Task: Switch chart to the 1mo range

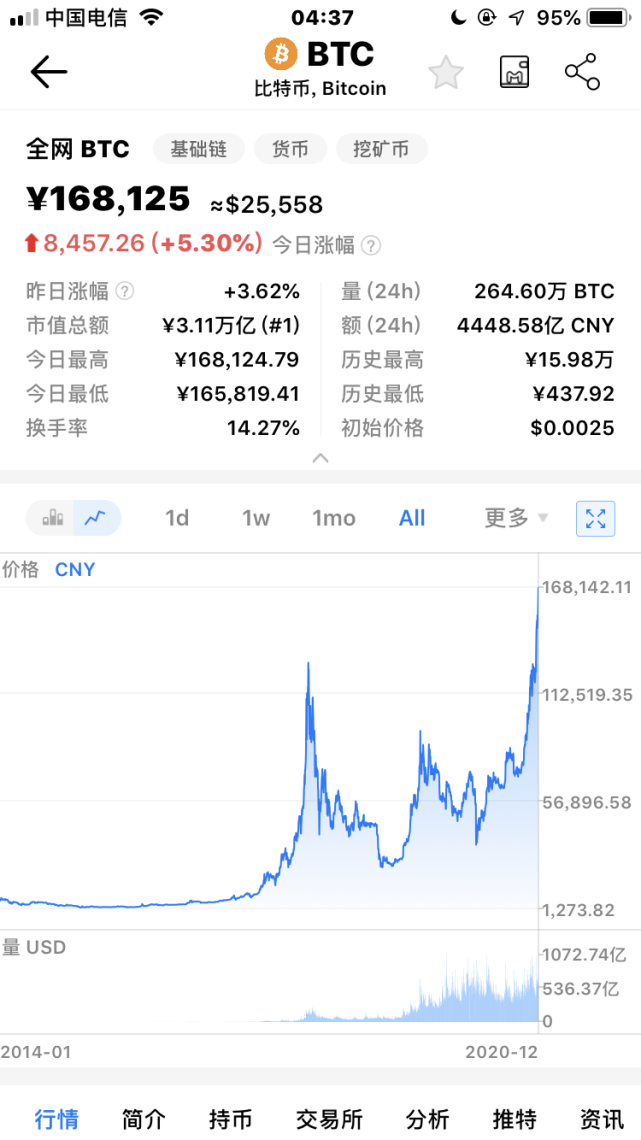Action: coord(334,518)
